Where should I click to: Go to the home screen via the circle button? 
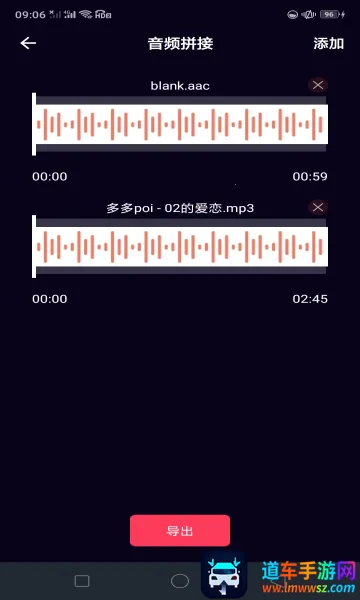point(180,581)
